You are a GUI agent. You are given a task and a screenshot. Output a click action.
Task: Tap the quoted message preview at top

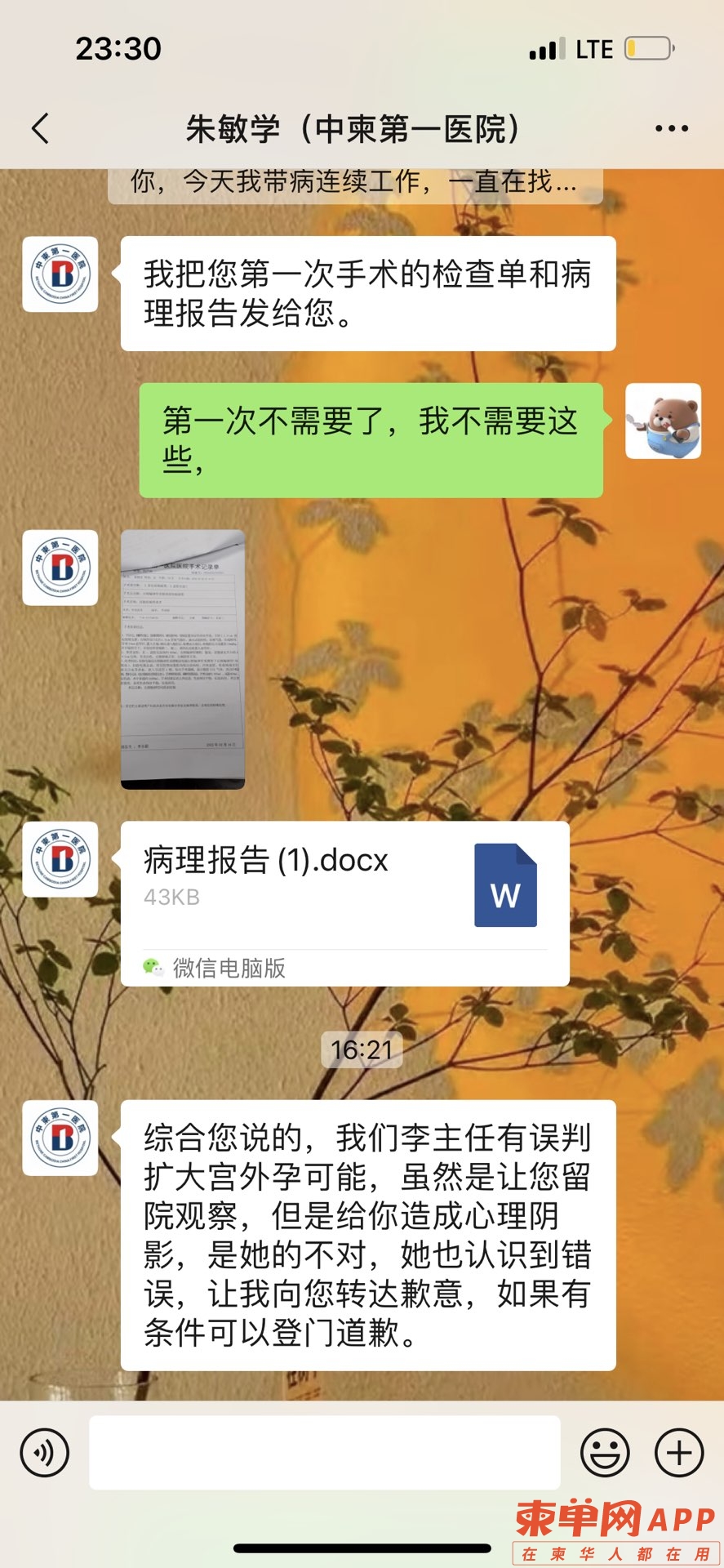355,183
